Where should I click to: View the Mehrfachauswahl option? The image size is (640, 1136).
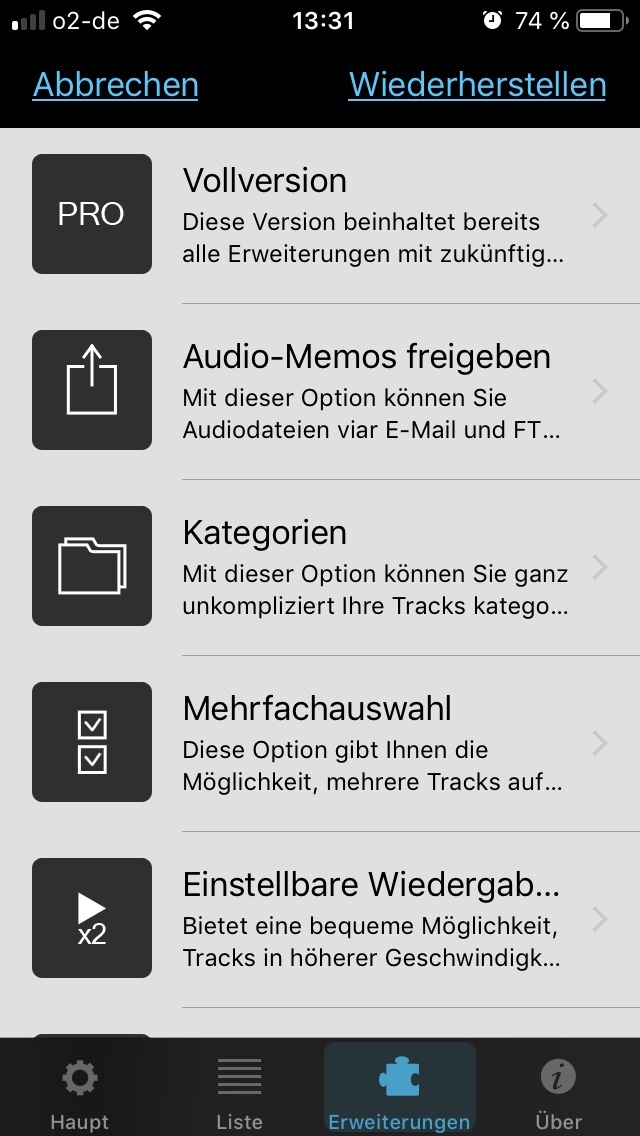[x=330, y=743]
